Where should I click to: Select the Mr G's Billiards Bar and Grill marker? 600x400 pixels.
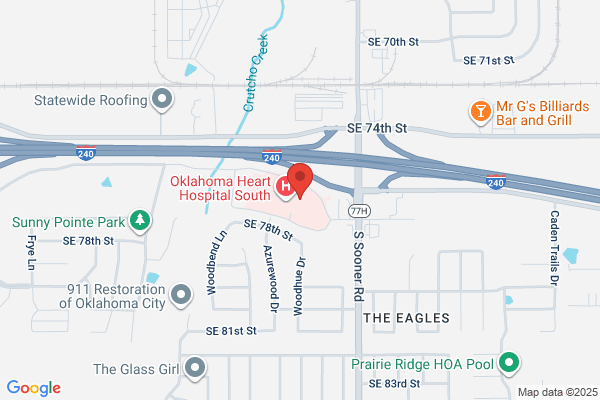(x=481, y=113)
